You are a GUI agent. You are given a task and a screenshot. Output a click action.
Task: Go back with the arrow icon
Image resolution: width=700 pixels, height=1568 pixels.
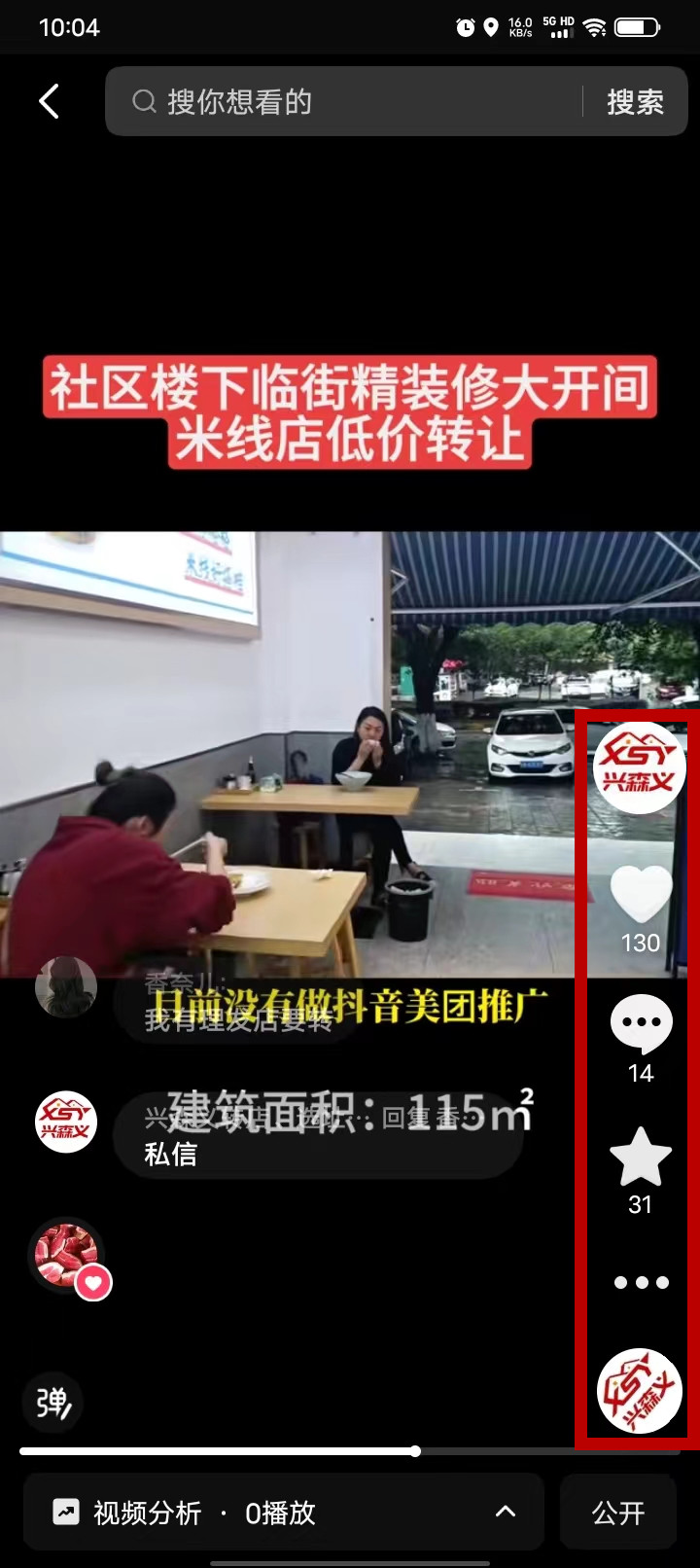tap(49, 101)
